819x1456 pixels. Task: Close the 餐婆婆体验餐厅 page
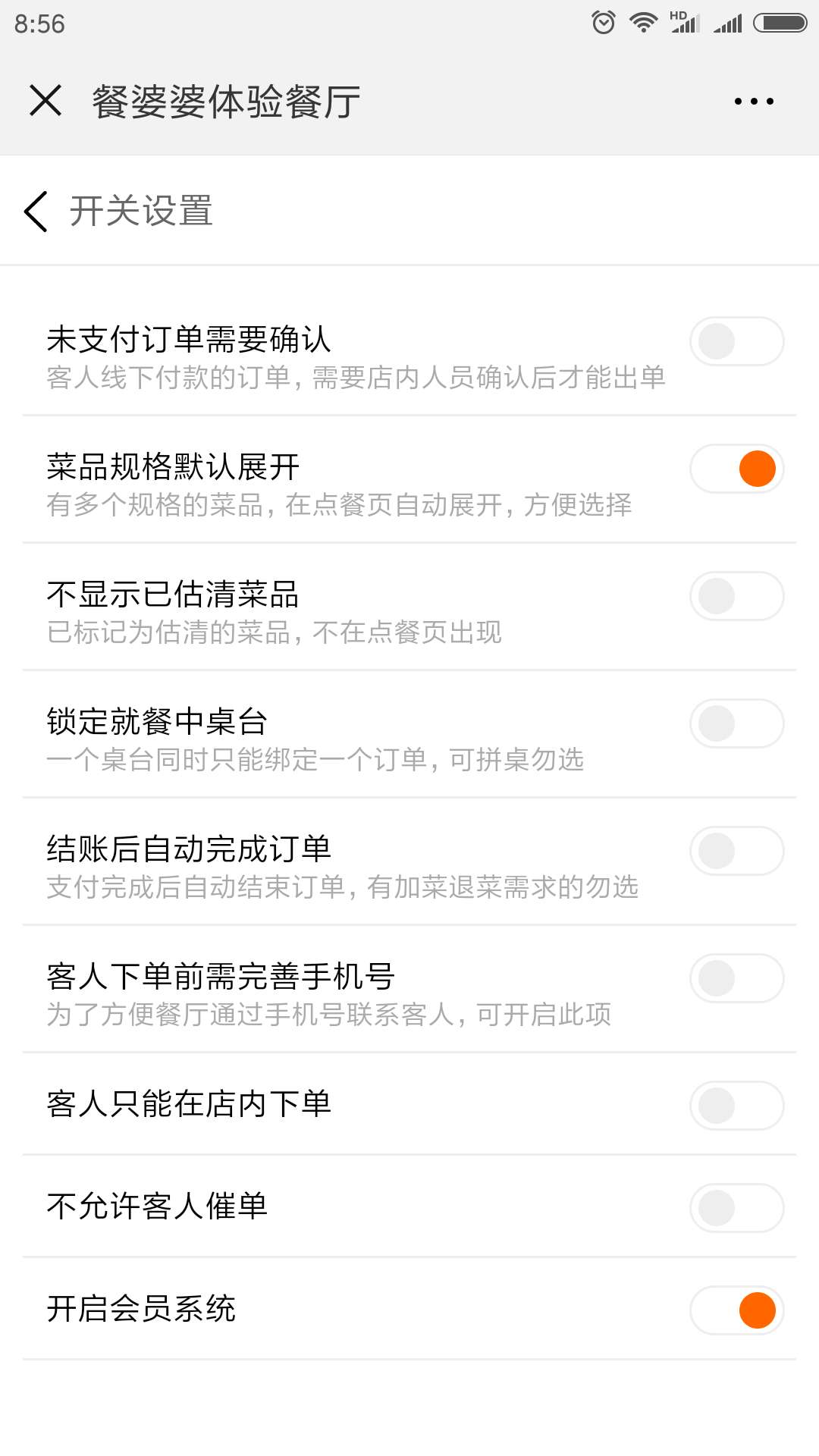coord(45,100)
